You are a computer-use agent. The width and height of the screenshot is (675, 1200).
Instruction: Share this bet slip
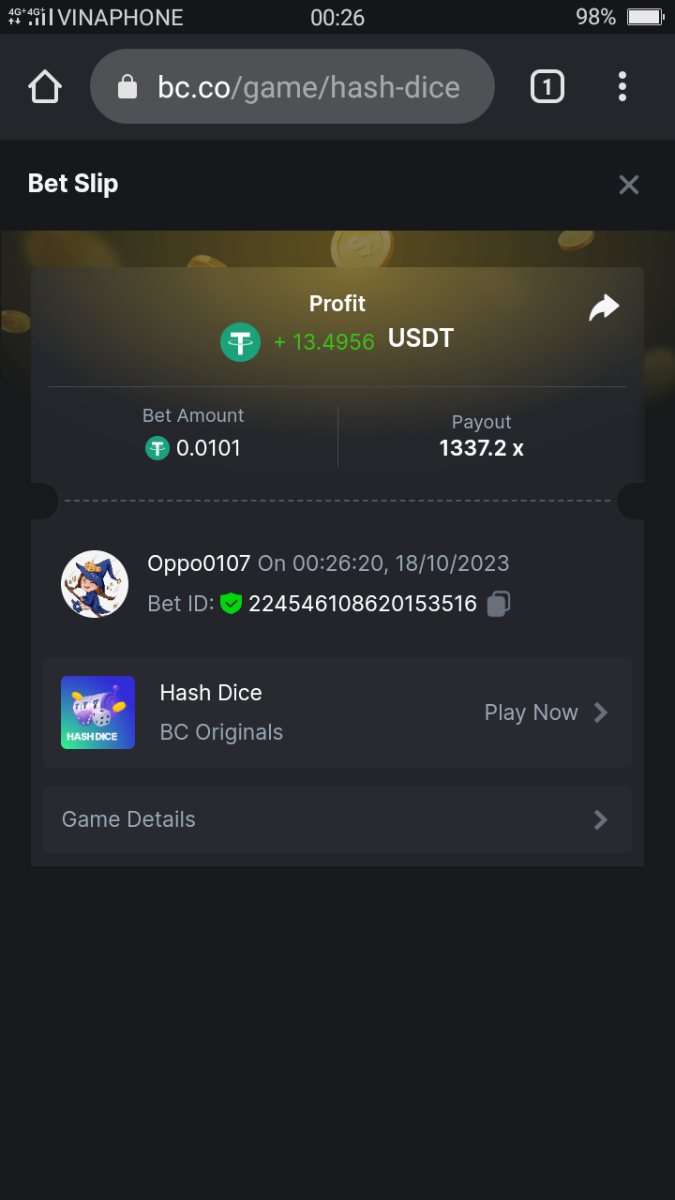point(604,308)
